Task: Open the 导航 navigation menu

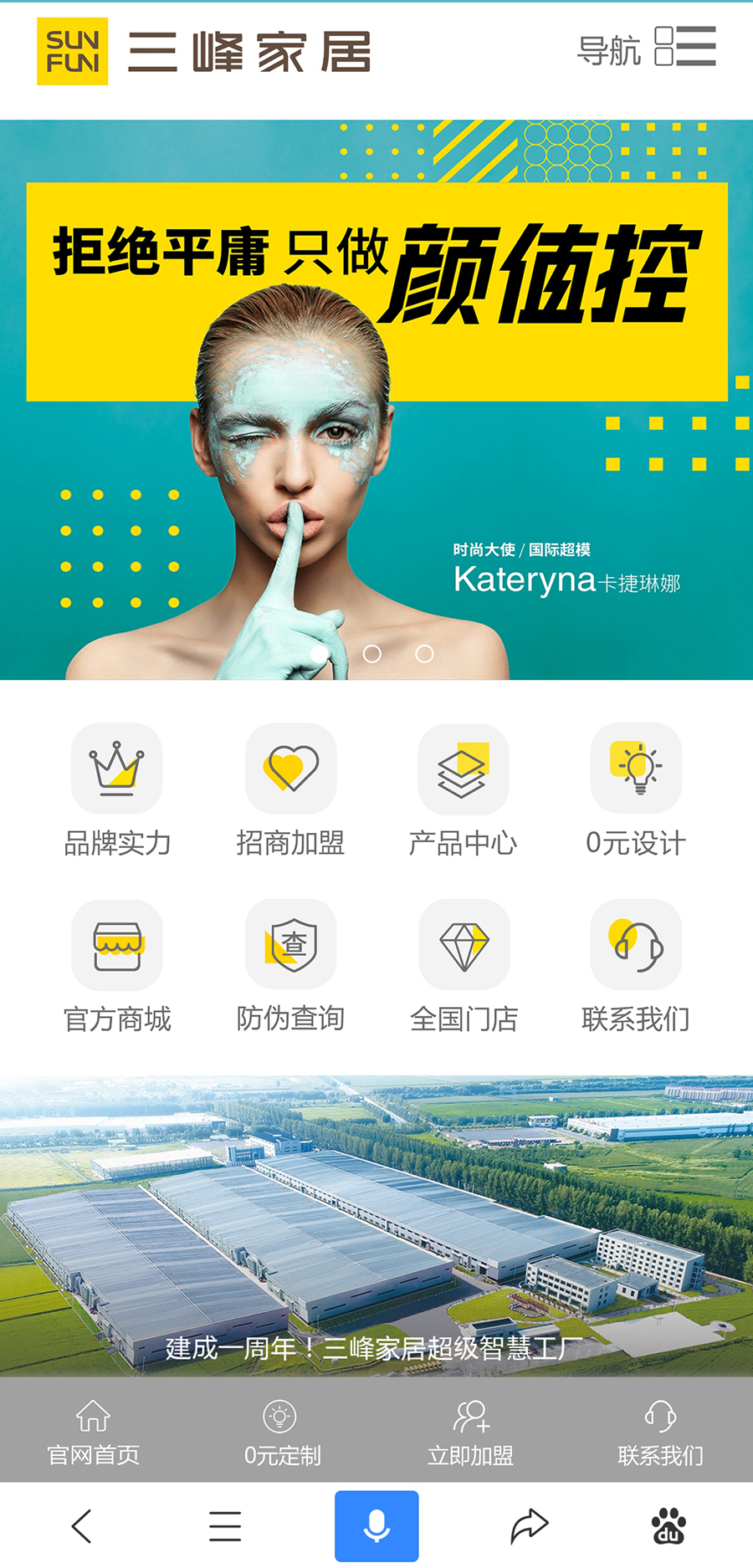Action: point(646,48)
